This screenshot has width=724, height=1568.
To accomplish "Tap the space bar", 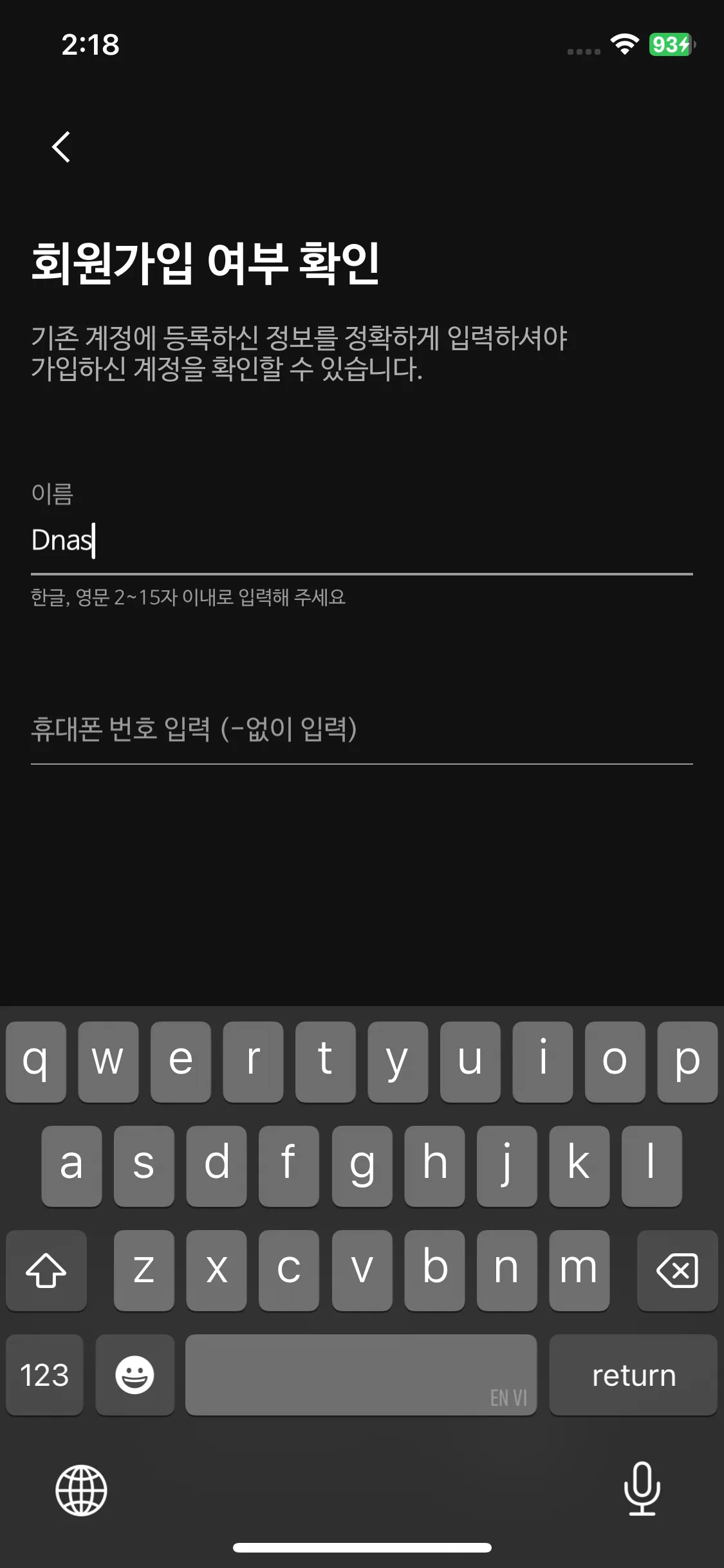I will pos(362,1374).
